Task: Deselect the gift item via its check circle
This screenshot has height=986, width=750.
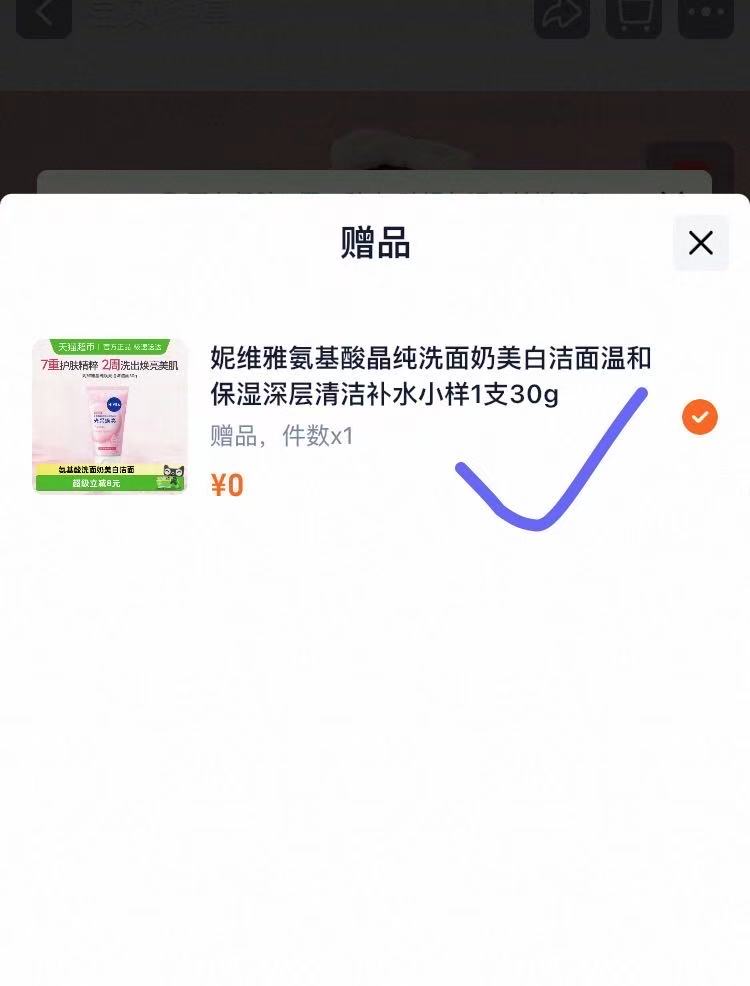Action: click(700, 417)
